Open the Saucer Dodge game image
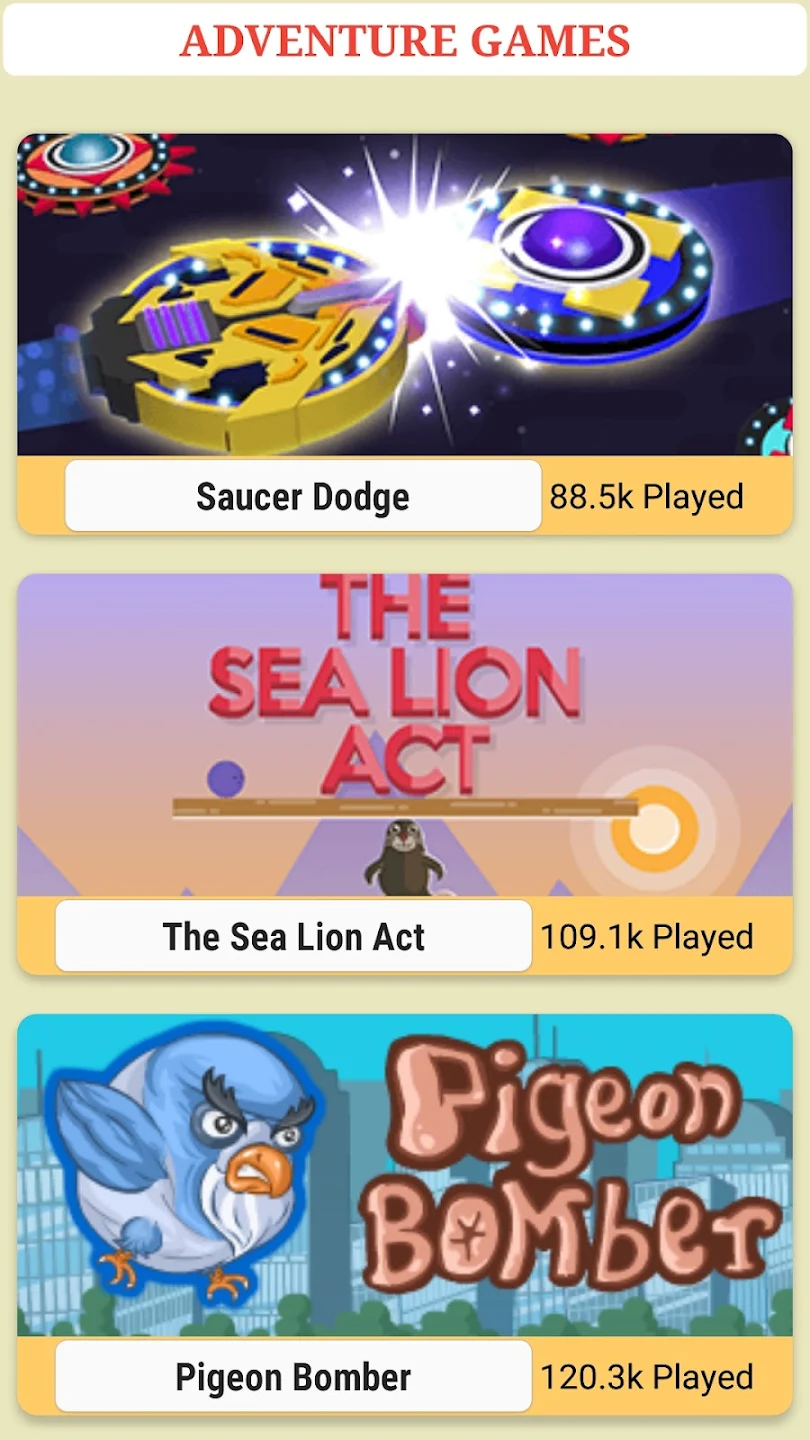 [x=404, y=295]
